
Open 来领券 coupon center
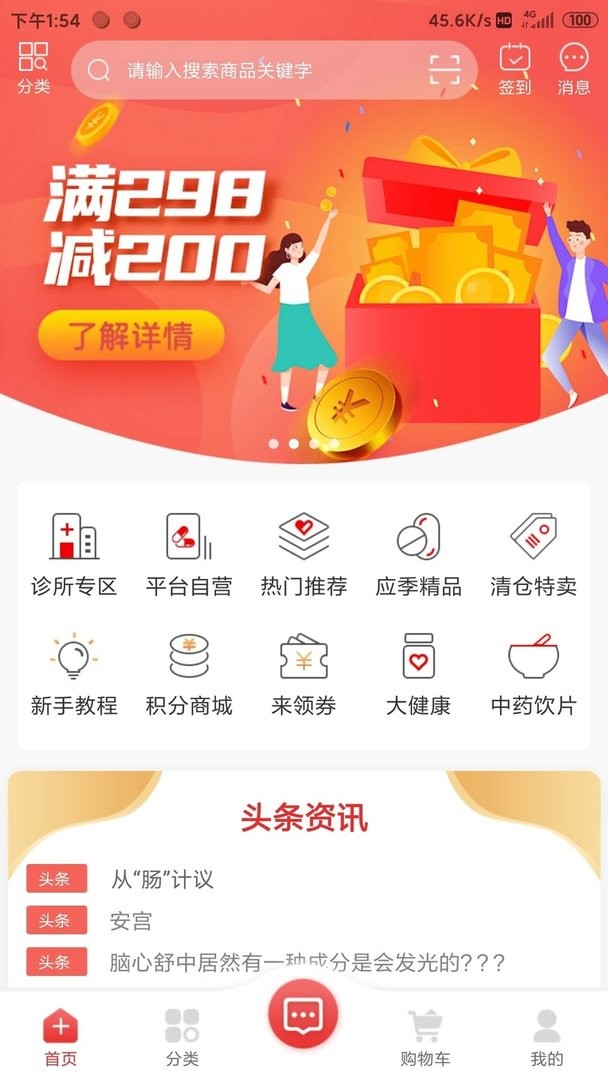pyautogui.click(x=304, y=675)
